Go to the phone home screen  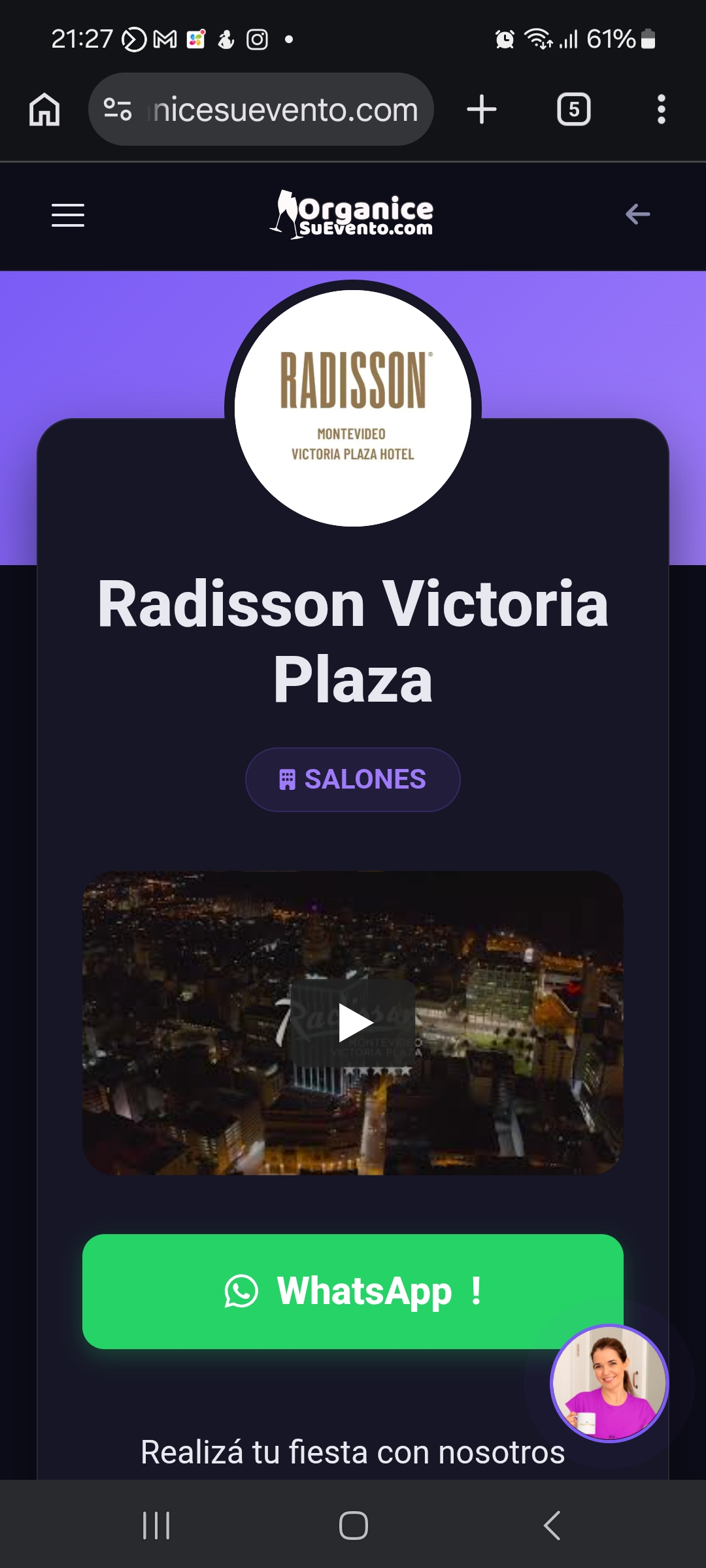(353, 1526)
